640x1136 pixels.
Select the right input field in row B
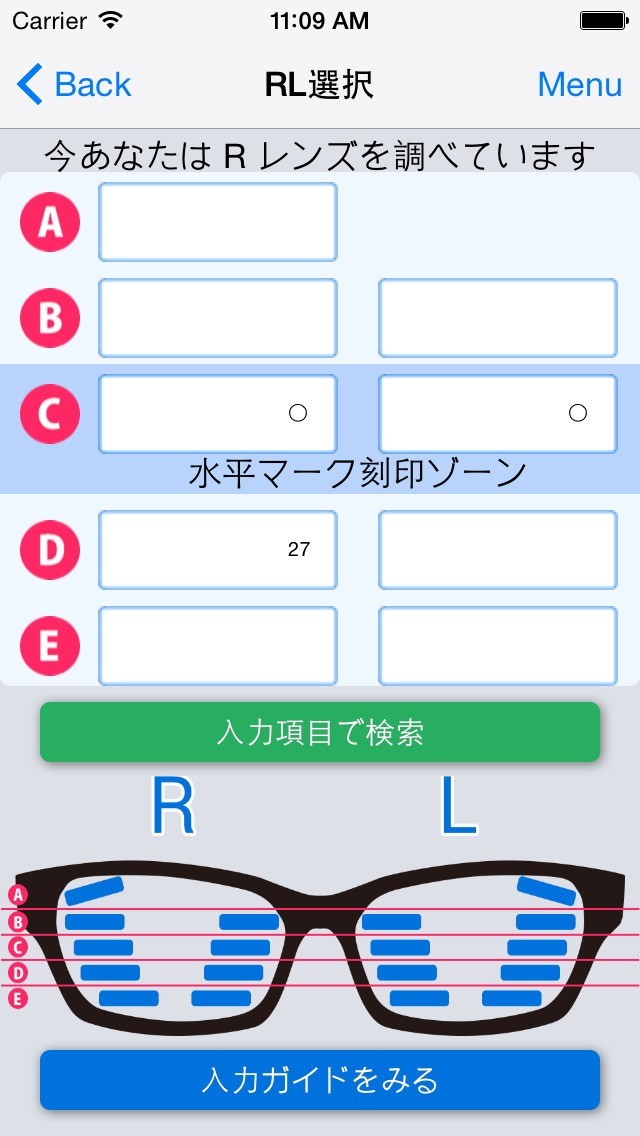coord(498,318)
